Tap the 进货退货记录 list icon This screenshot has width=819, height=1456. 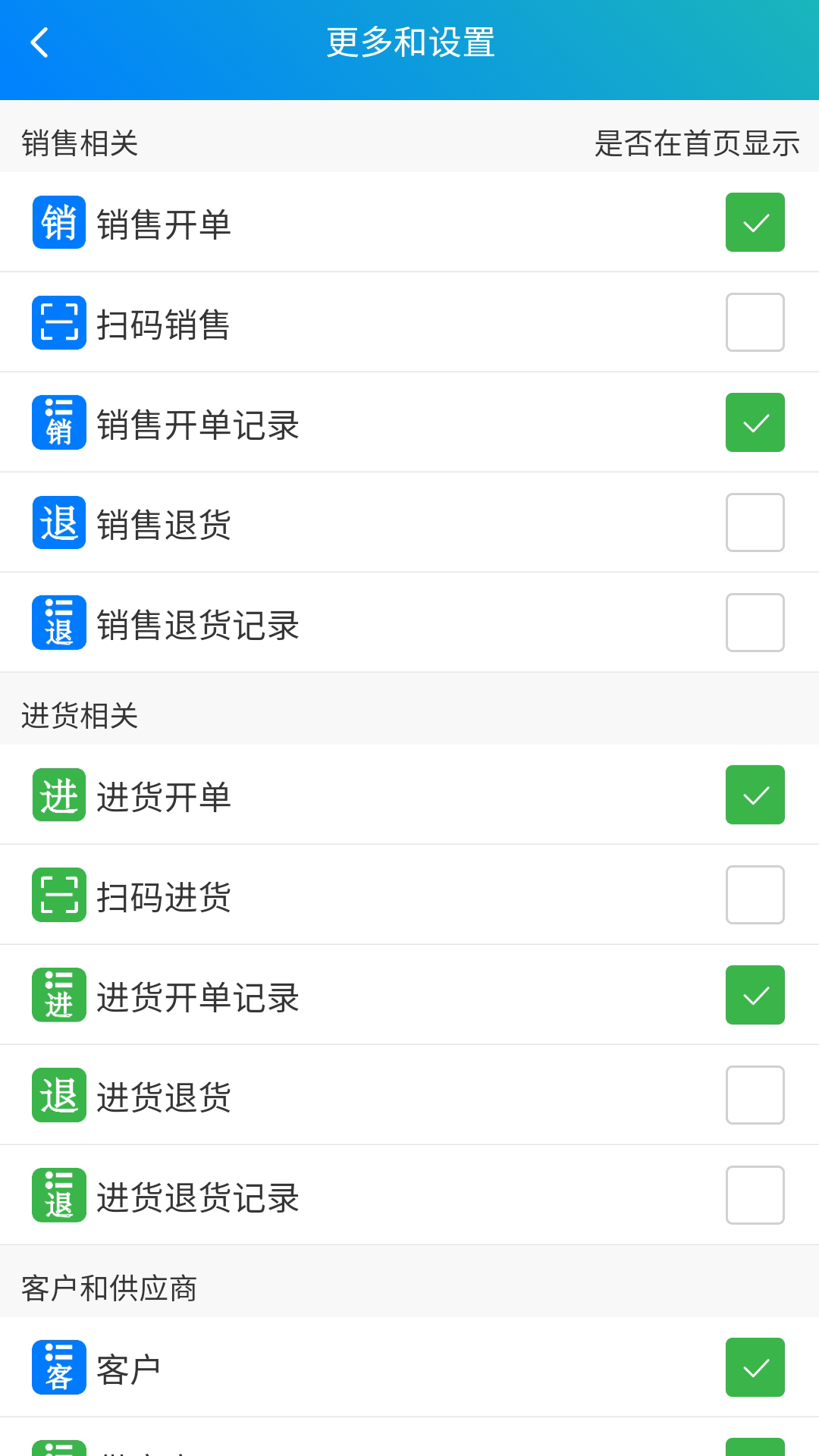[x=58, y=1194]
